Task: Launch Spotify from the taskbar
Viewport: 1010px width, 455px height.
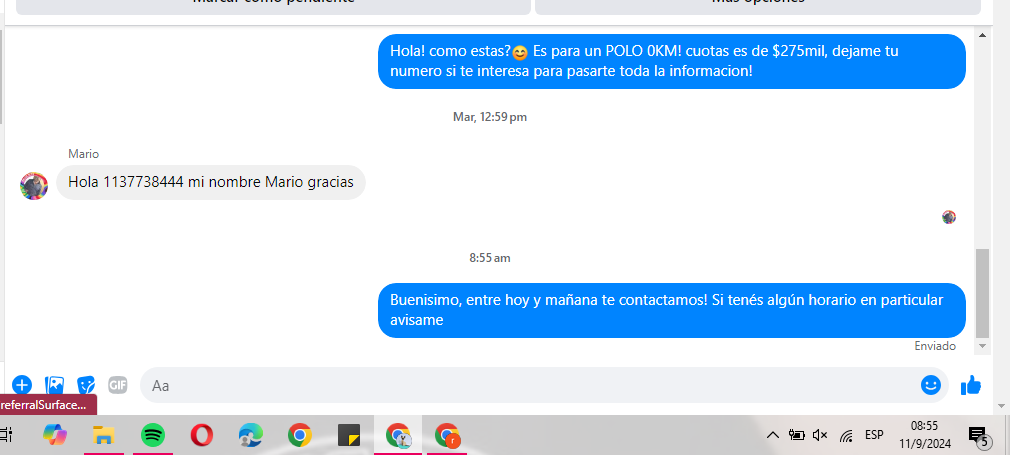Action: click(x=153, y=435)
